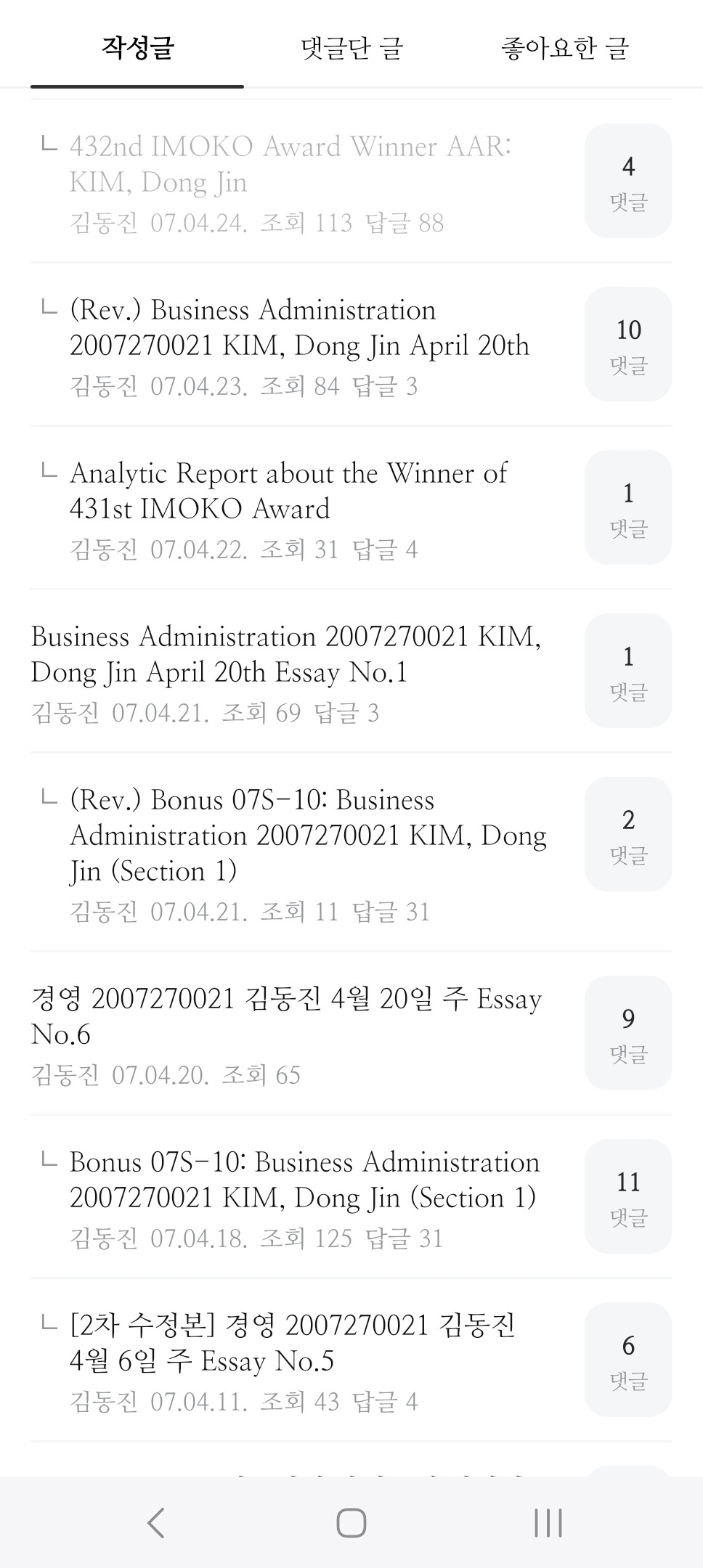
Task: View 10 댓글 on (Rev.) Business Administration post
Action: coord(628,344)
